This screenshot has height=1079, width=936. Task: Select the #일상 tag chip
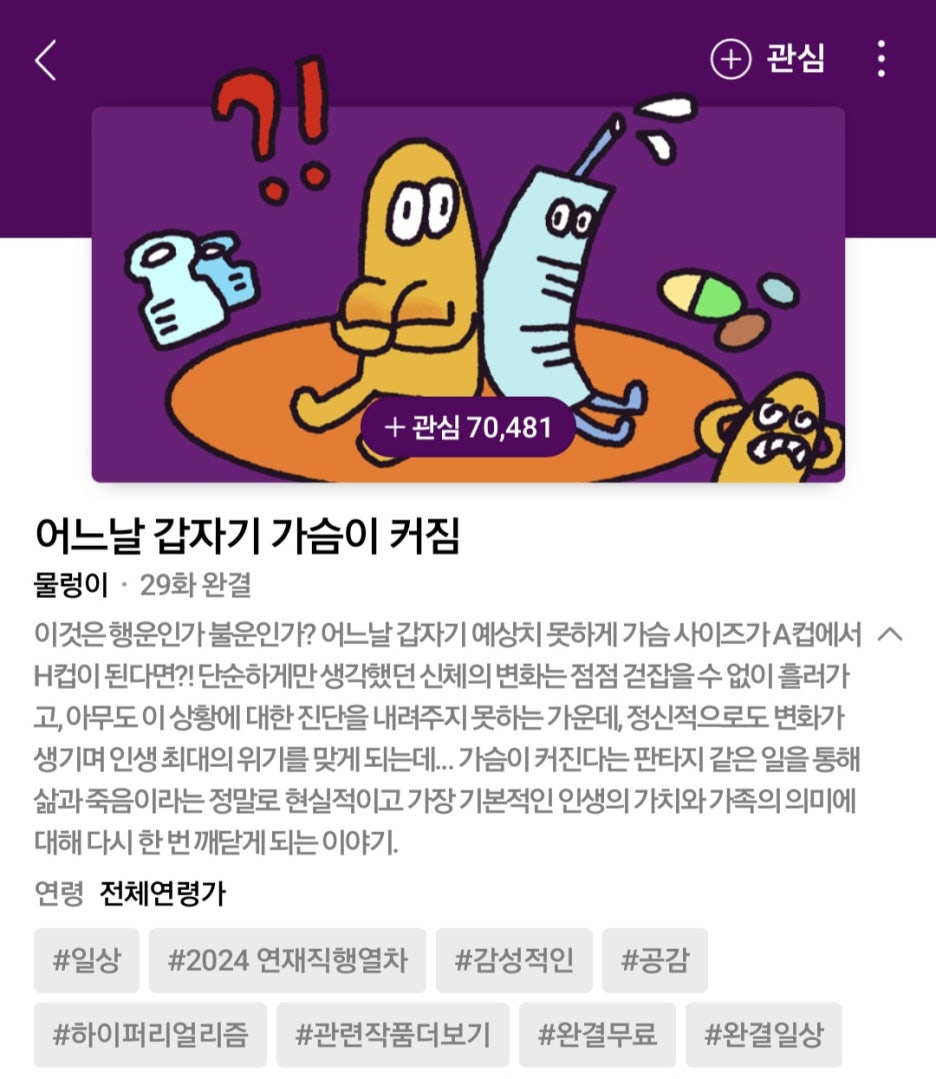coord(86,961)
